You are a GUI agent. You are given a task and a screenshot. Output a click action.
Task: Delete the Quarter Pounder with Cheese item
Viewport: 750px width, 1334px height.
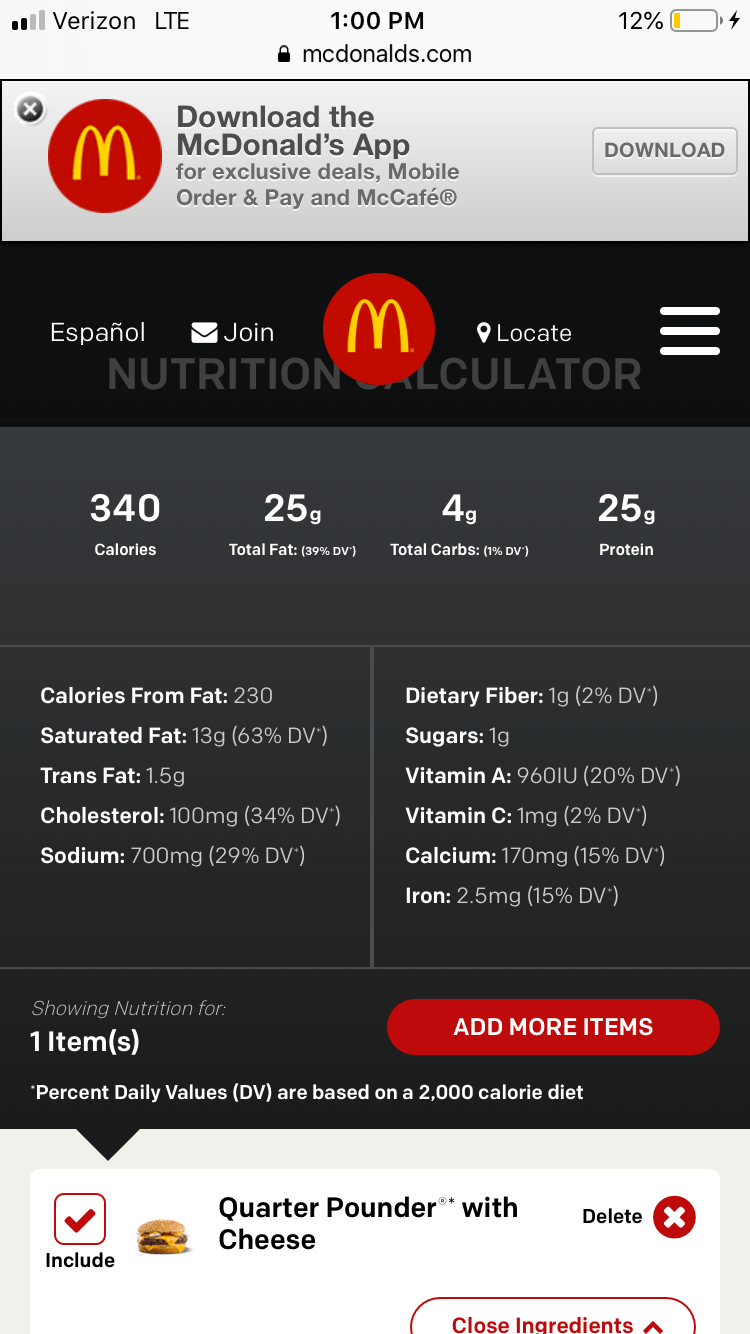coord(674,1217)
